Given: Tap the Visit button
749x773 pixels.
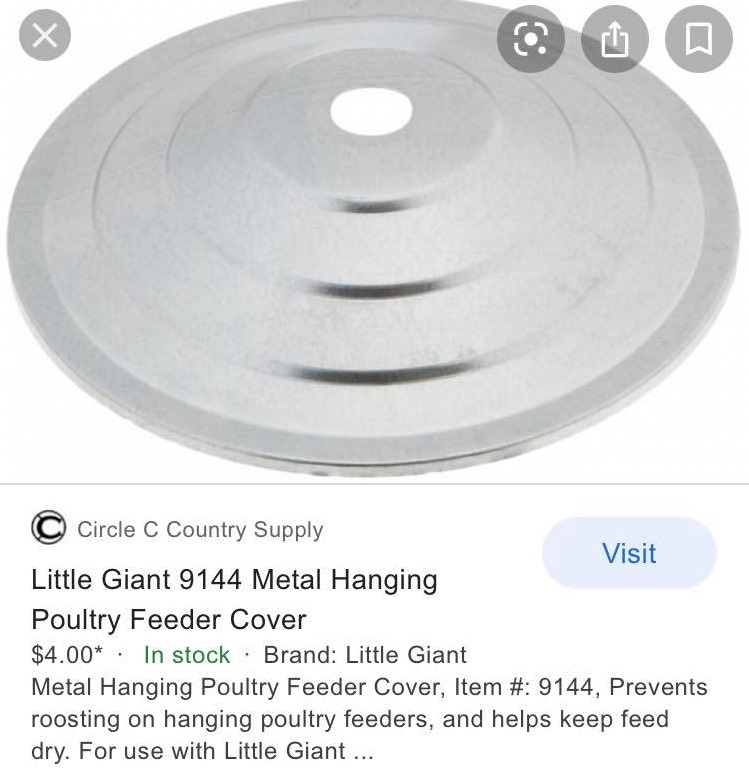Looking at the screenshot, I should (629, 553).
